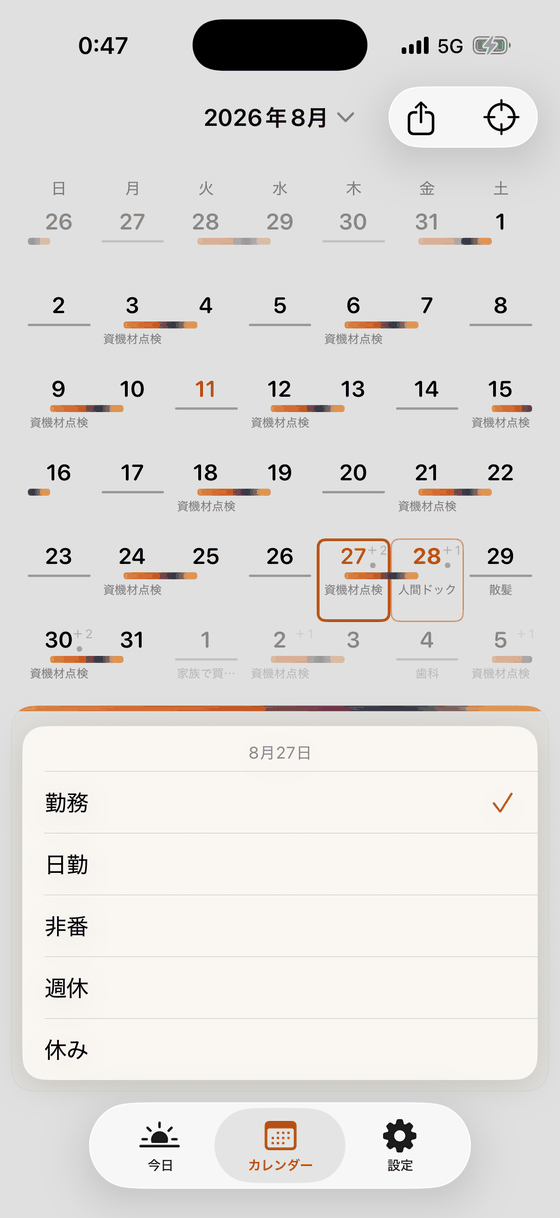Tap the crosshair locate-today icon

[x=501, y=118]
